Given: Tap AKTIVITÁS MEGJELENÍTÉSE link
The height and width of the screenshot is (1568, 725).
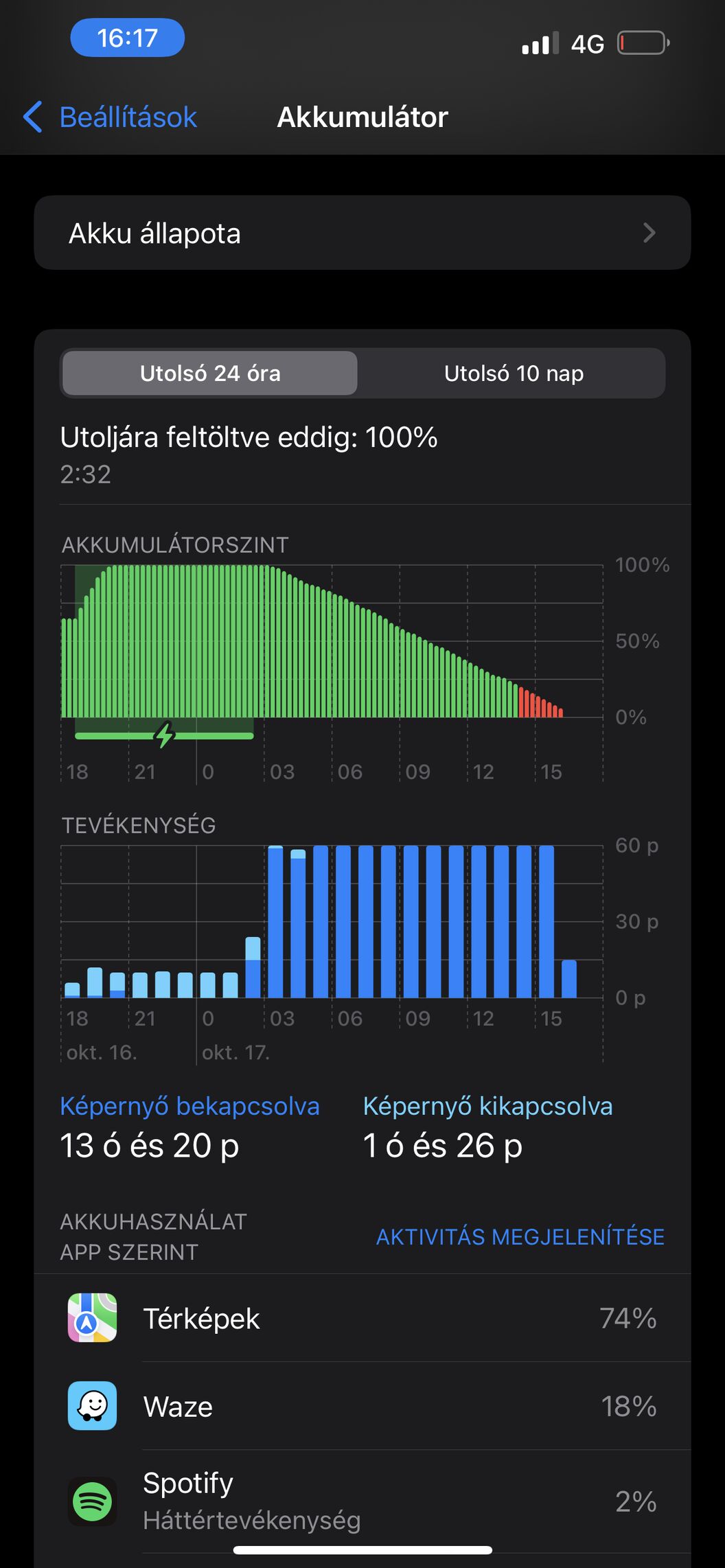Looking at the screenshot, I should pos(520,1237).
